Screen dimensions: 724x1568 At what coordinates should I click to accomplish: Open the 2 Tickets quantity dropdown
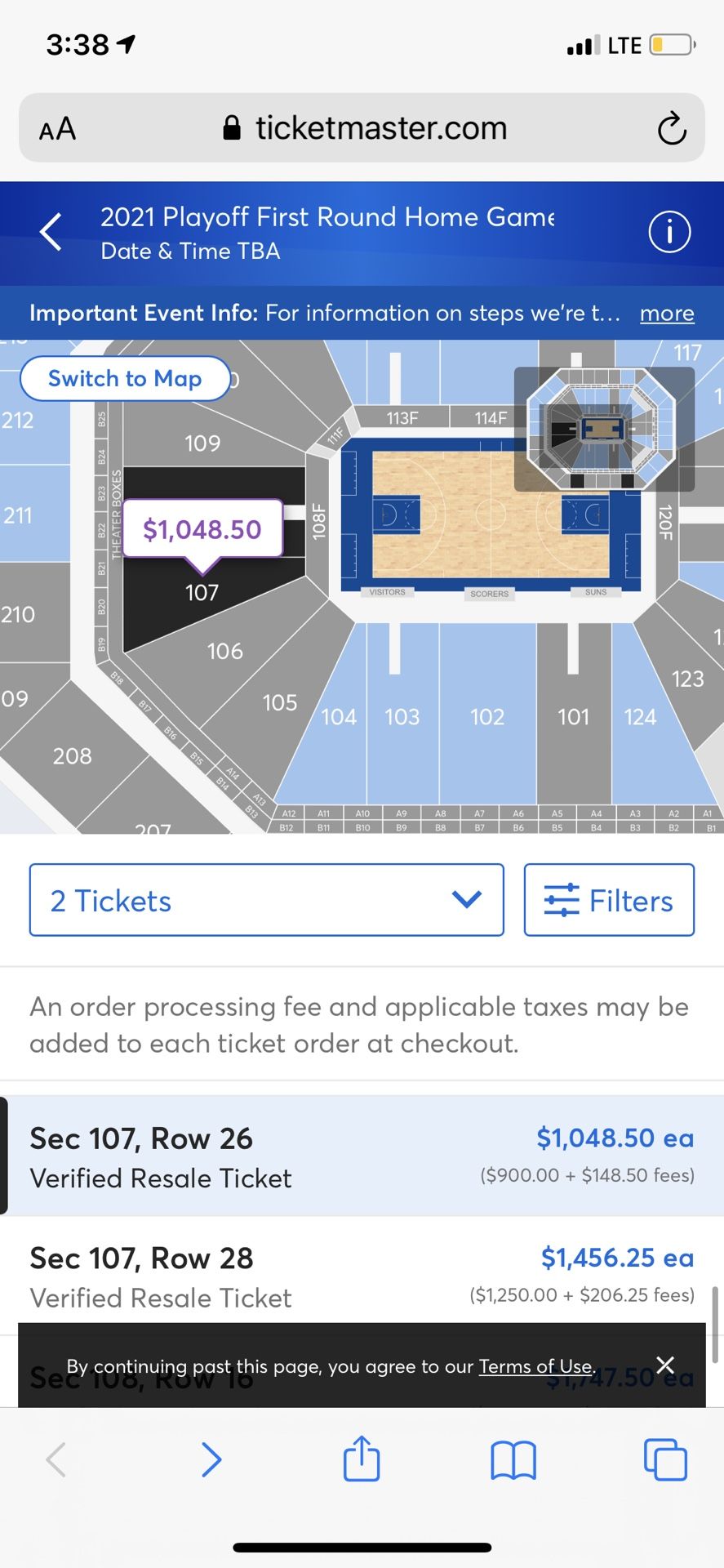click(x=266, y=900)
